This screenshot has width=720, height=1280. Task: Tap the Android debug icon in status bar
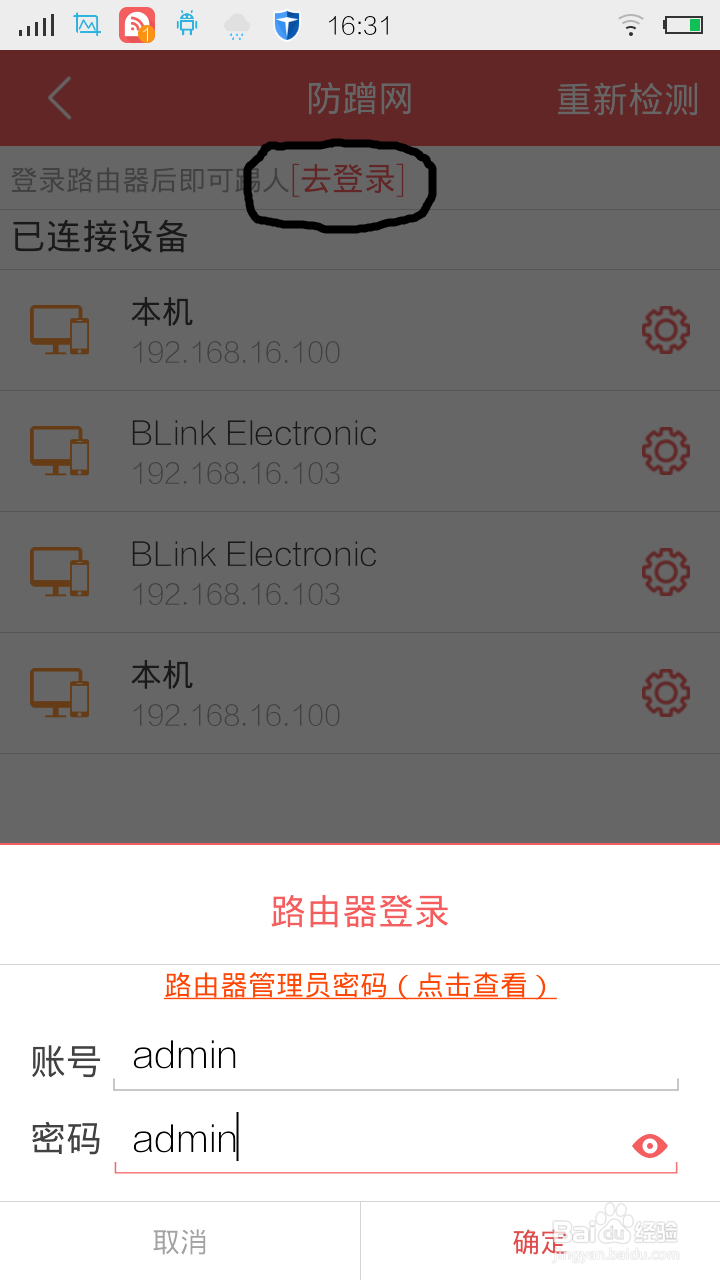(188, 25)
